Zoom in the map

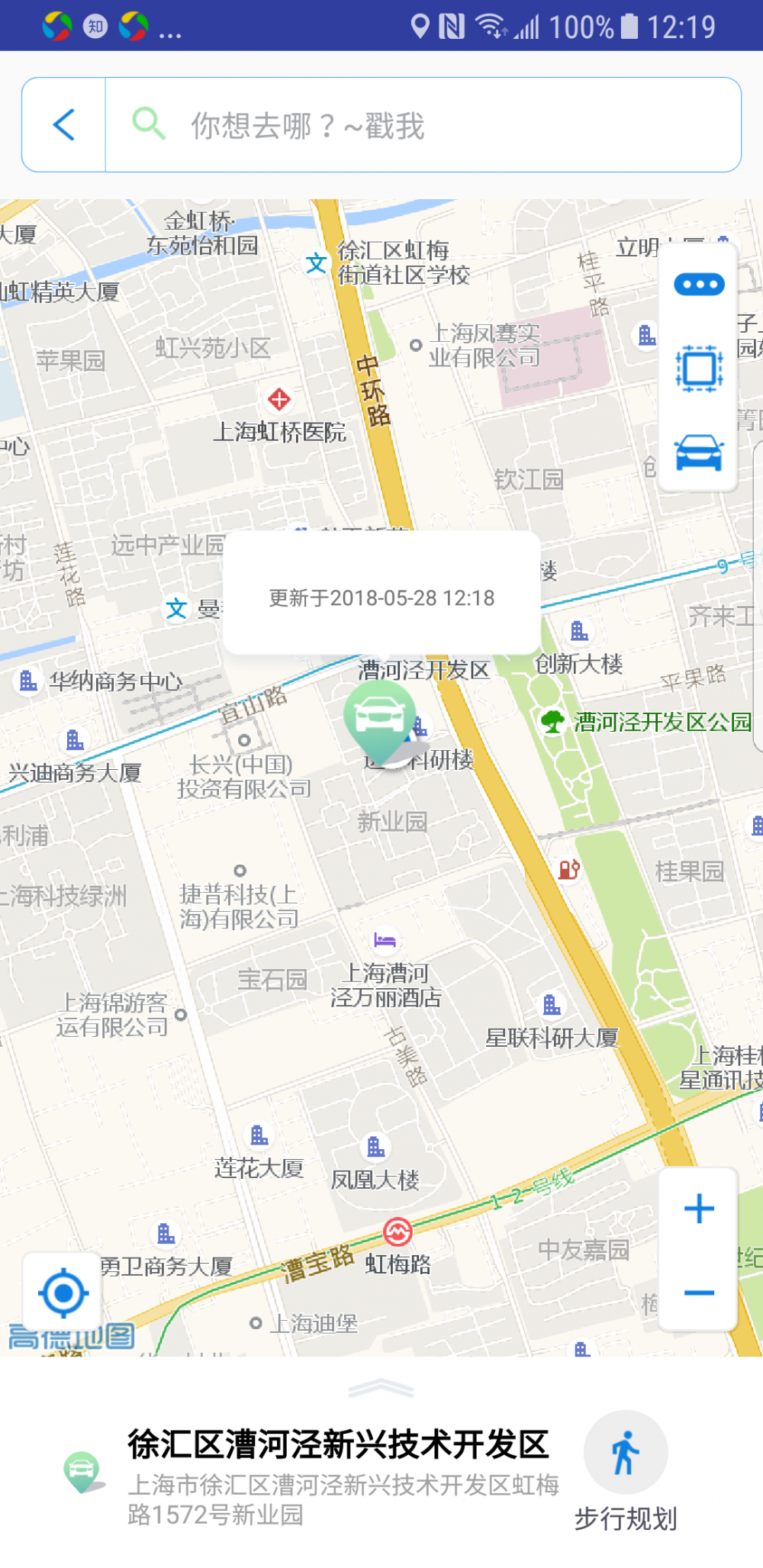(x=699, y=1209)
